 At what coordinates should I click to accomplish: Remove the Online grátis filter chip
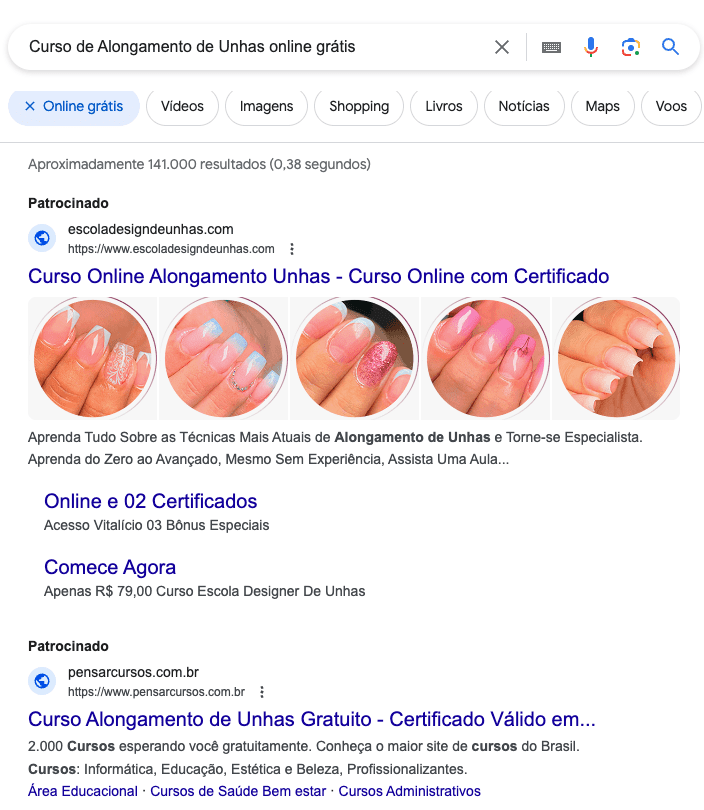tap(30, 106)
